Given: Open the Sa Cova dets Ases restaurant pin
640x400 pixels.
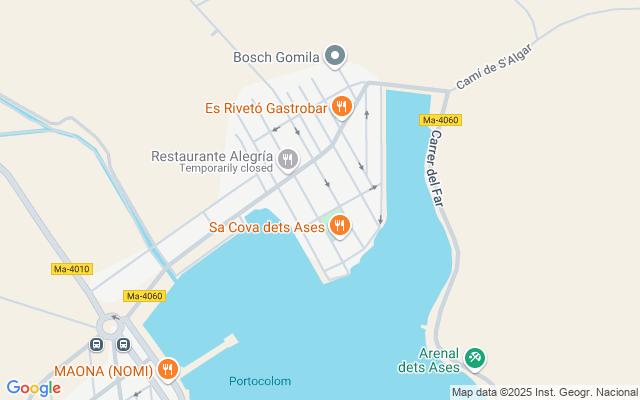Looking at the screenshot, I should click(x=340, y=227).
